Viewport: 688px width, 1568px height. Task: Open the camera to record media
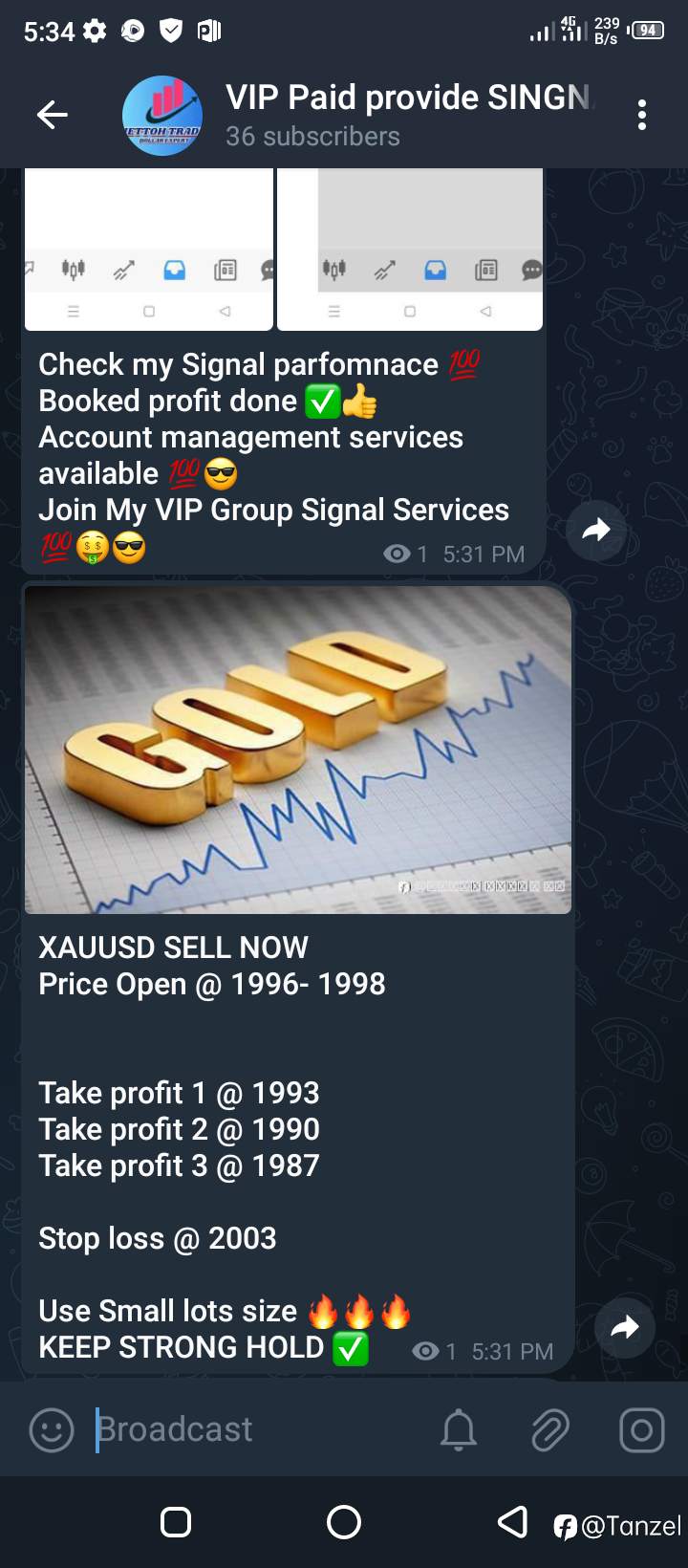click(x=641, y=1430)
